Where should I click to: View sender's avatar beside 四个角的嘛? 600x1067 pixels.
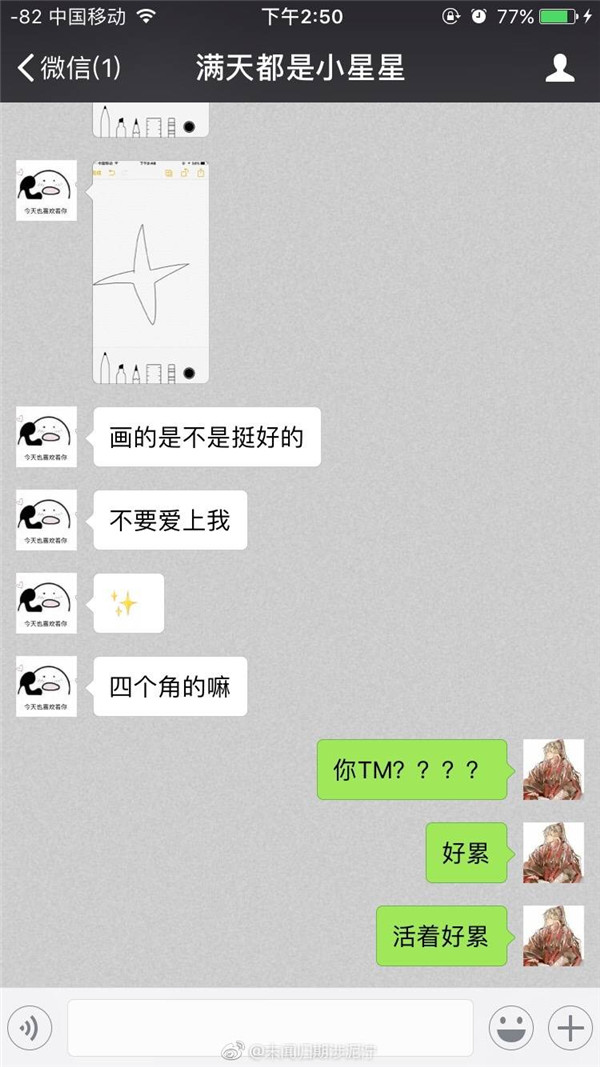click(x=46, y=686)
